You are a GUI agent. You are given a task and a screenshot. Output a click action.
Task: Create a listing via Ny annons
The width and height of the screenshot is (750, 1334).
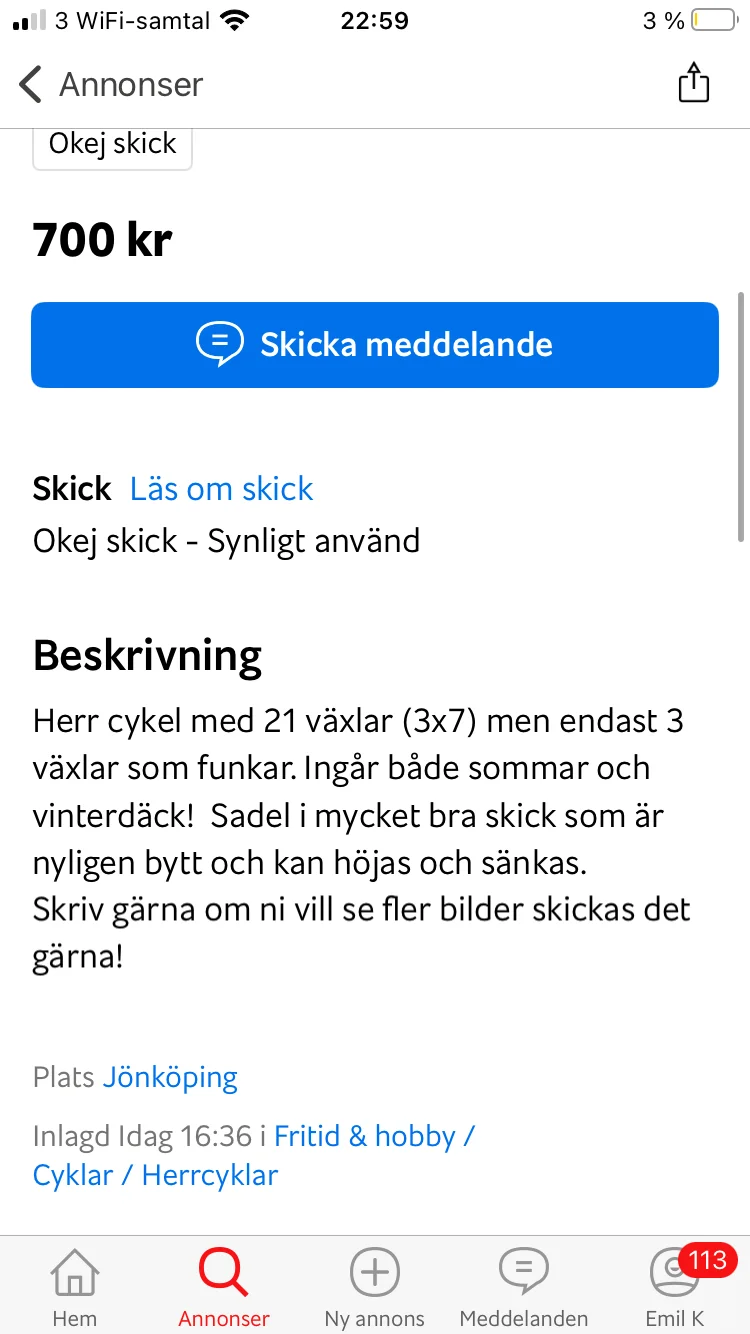point(375,1288)
